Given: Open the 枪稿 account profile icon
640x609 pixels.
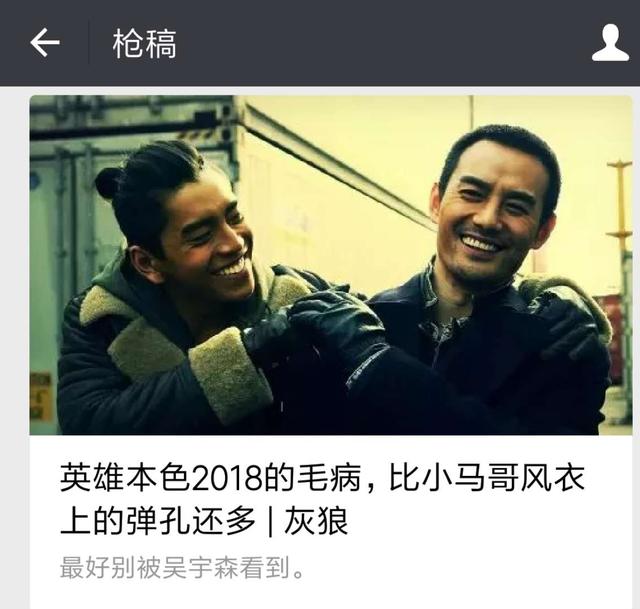Looking at the screenshot, I should (x=609, y=43).
